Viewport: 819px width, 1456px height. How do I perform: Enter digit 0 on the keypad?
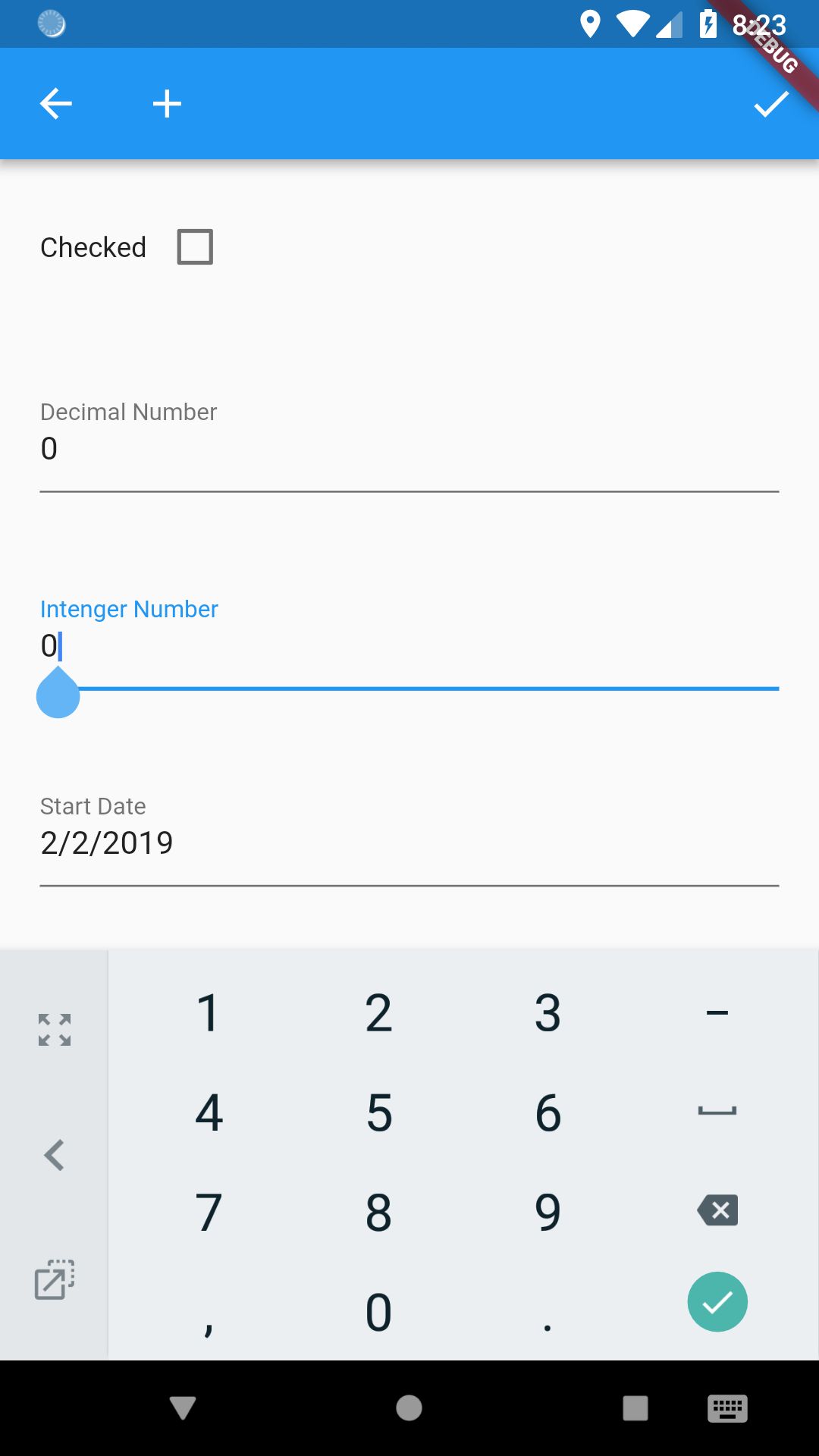point(379,1312)
